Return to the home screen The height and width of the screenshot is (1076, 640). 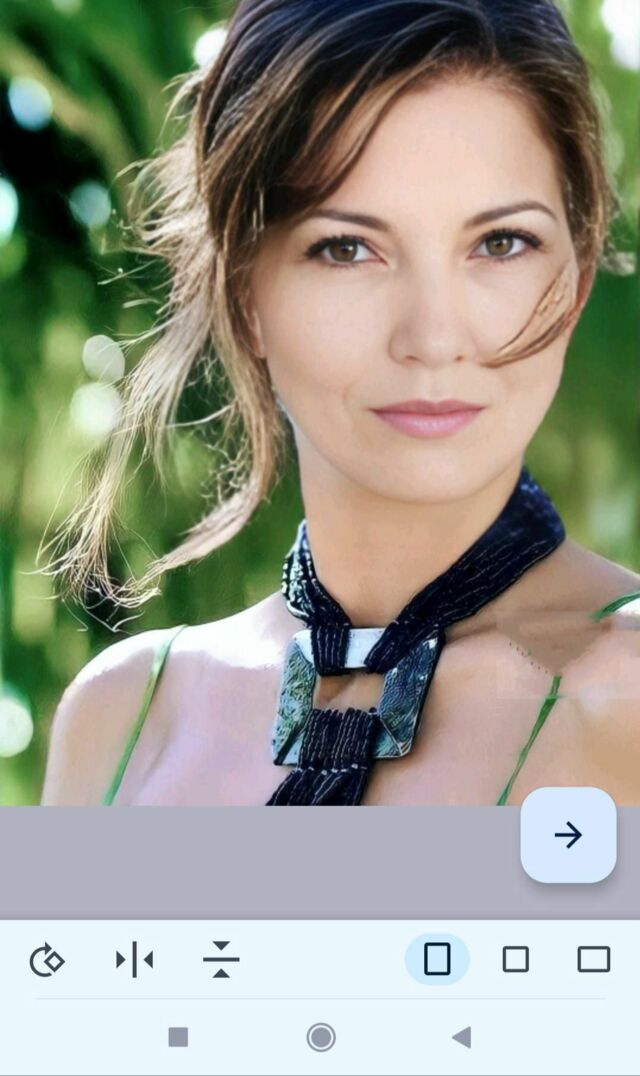[x=321, y=1038]
